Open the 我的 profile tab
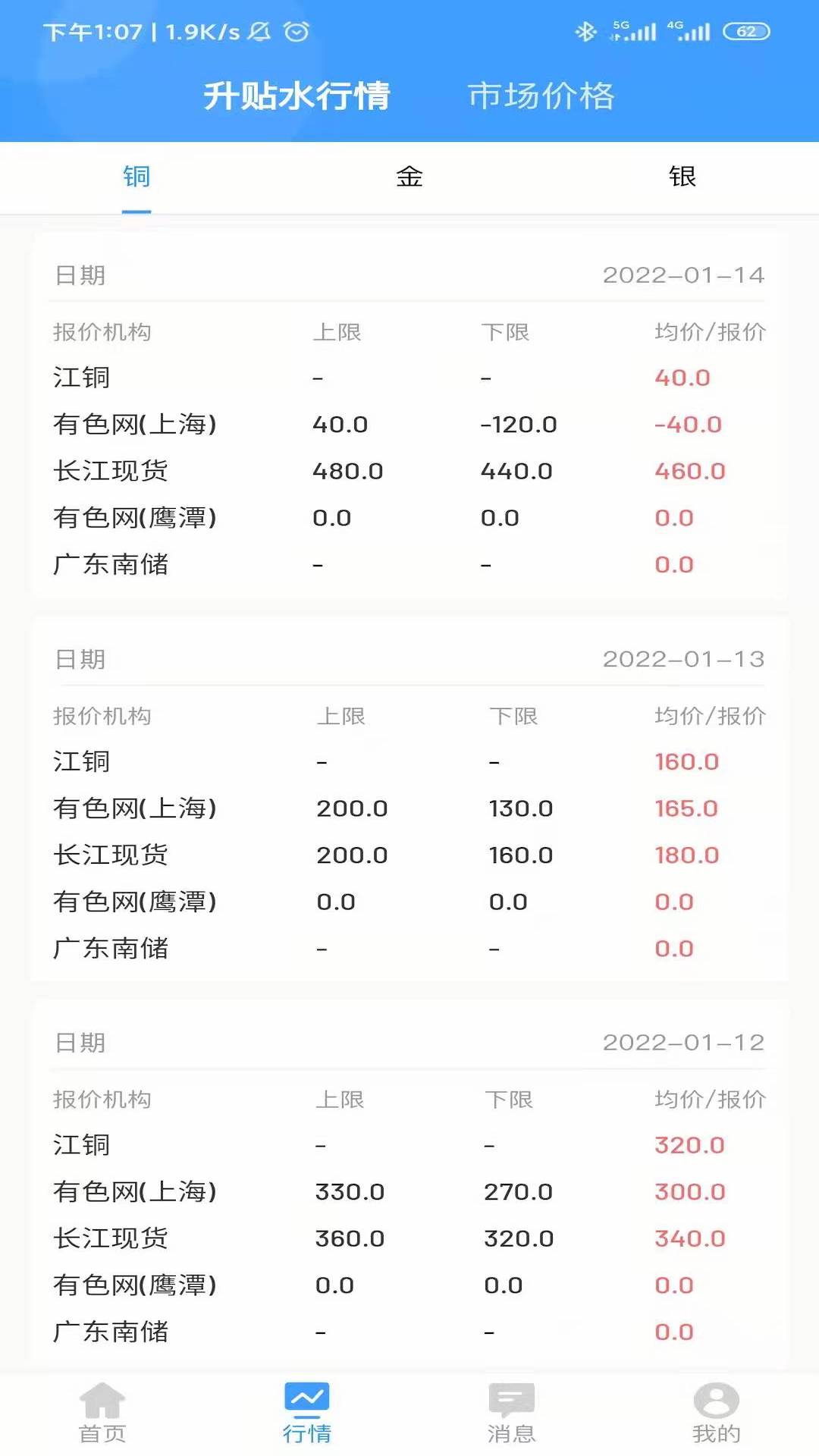 [717, 1414]
